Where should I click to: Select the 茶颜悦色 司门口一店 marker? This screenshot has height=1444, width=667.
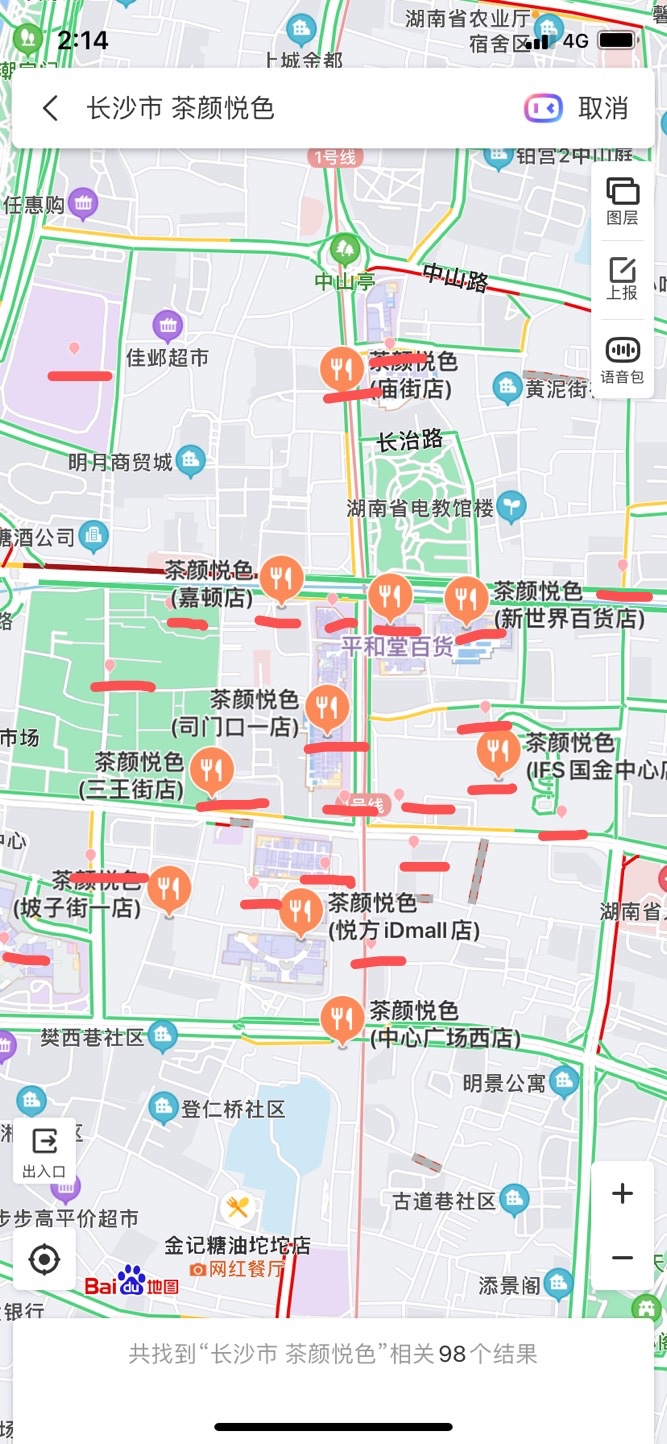click(327, 708)
